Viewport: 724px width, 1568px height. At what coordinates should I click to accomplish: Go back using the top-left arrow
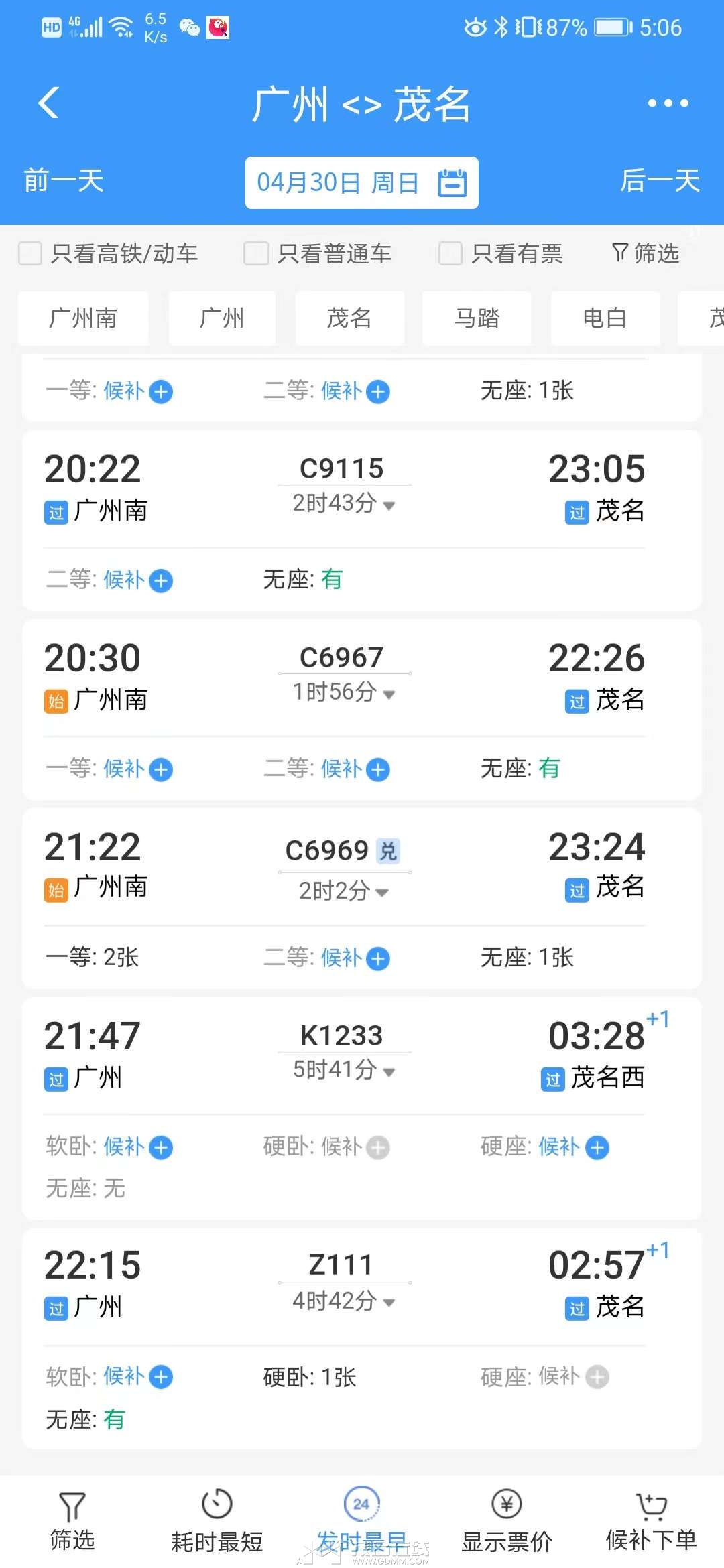tap(49, 103)
